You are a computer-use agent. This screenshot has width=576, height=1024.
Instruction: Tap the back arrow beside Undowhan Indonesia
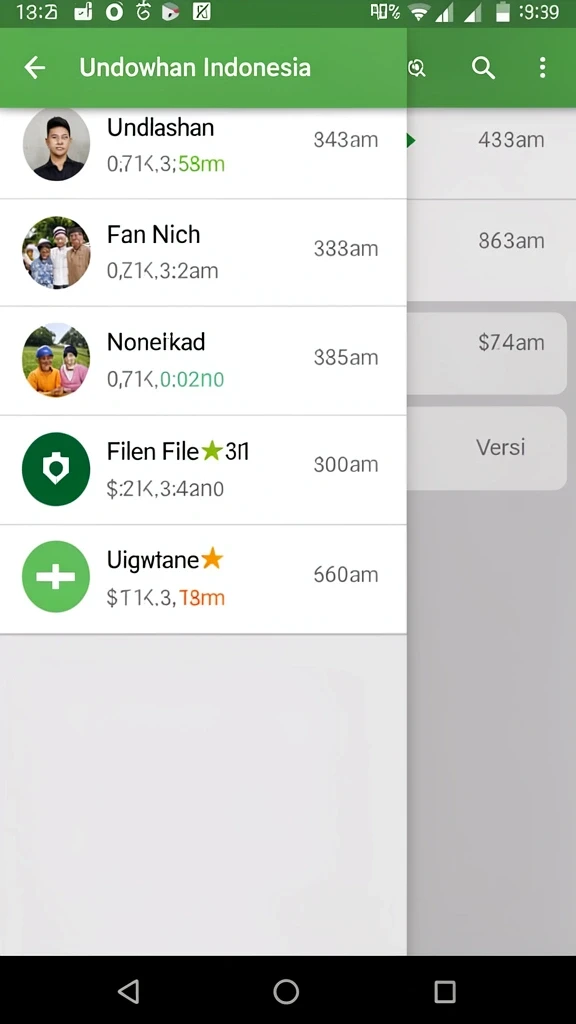[x=35, y=67]
